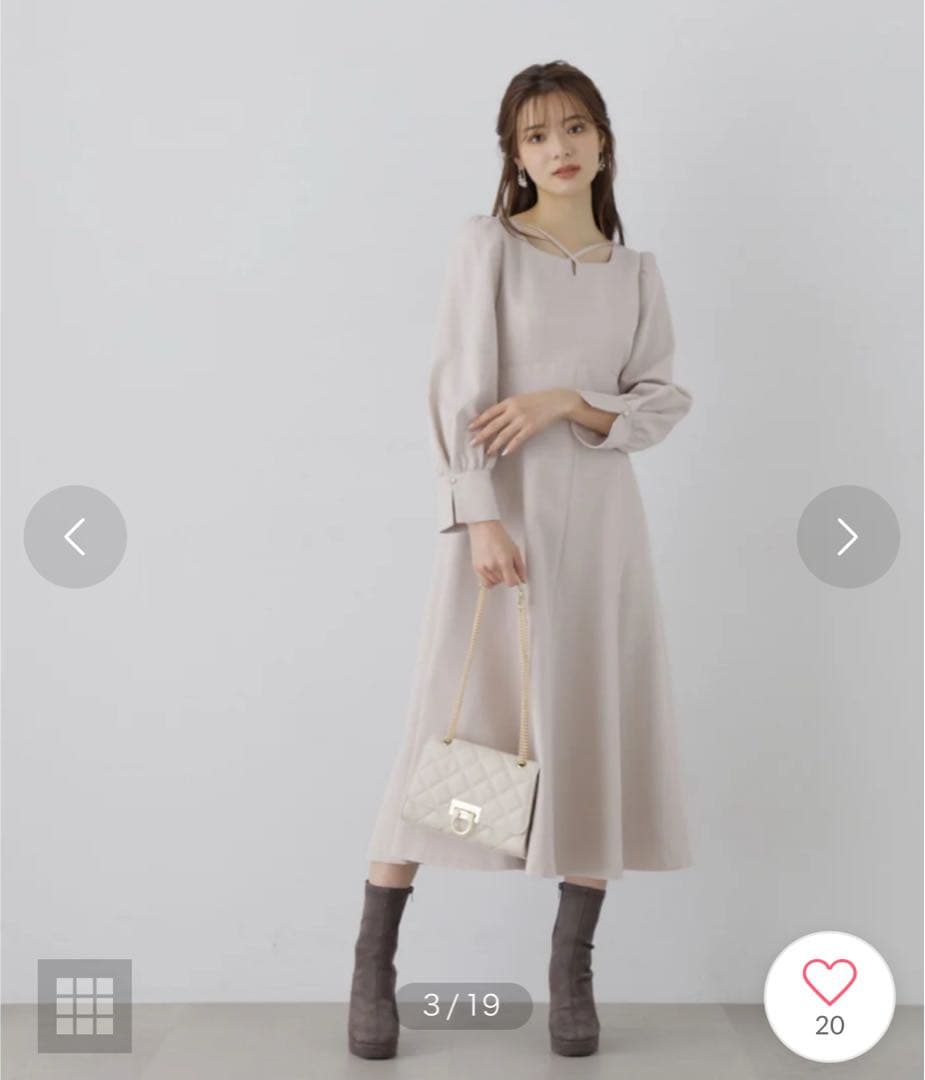Advance to the next product photo
Image resolution: width=925 pixels, height=1080 pixels.
click(x=848, y=537)
